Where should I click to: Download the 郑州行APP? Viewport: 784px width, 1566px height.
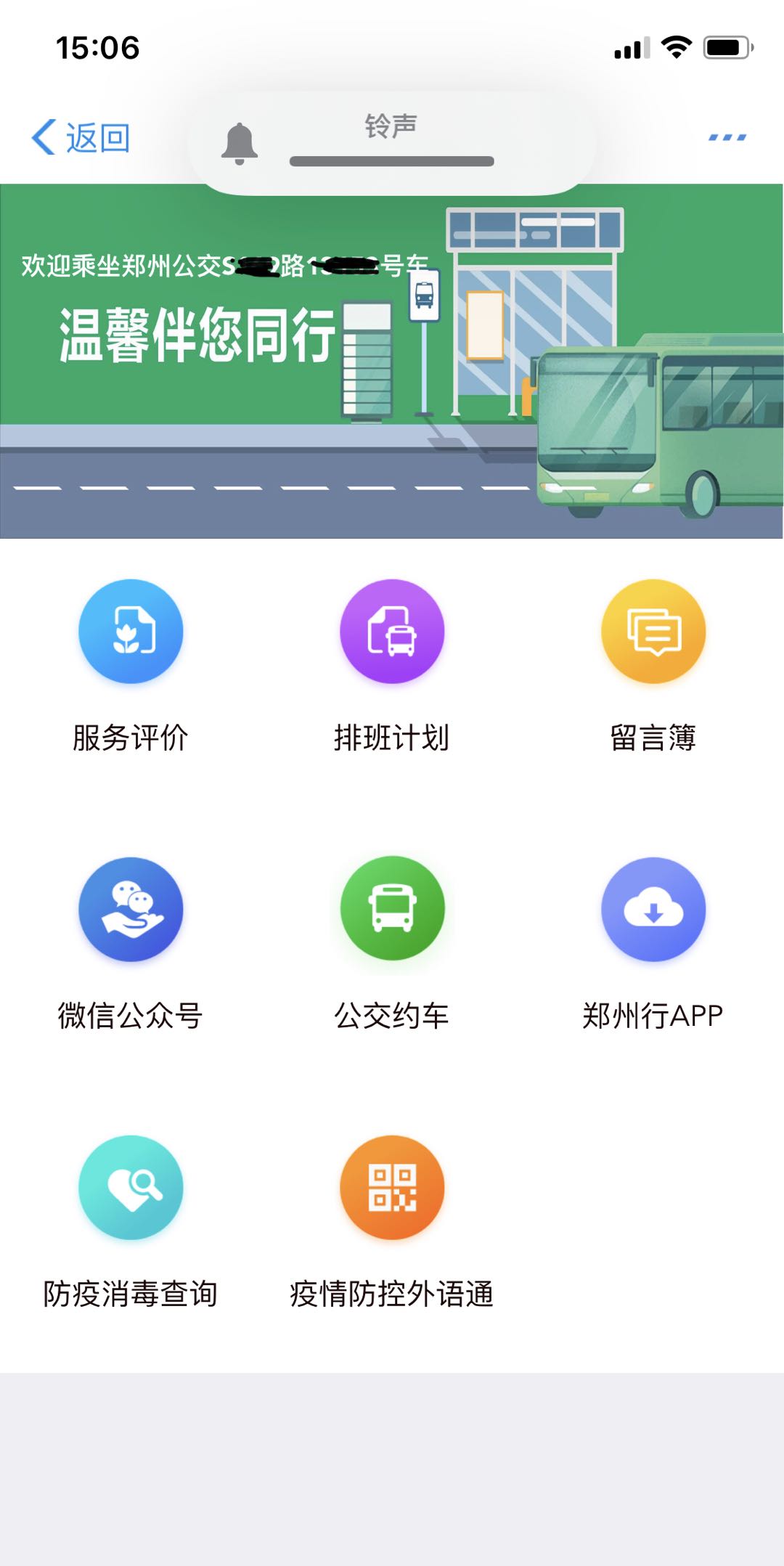click(653, 910)
